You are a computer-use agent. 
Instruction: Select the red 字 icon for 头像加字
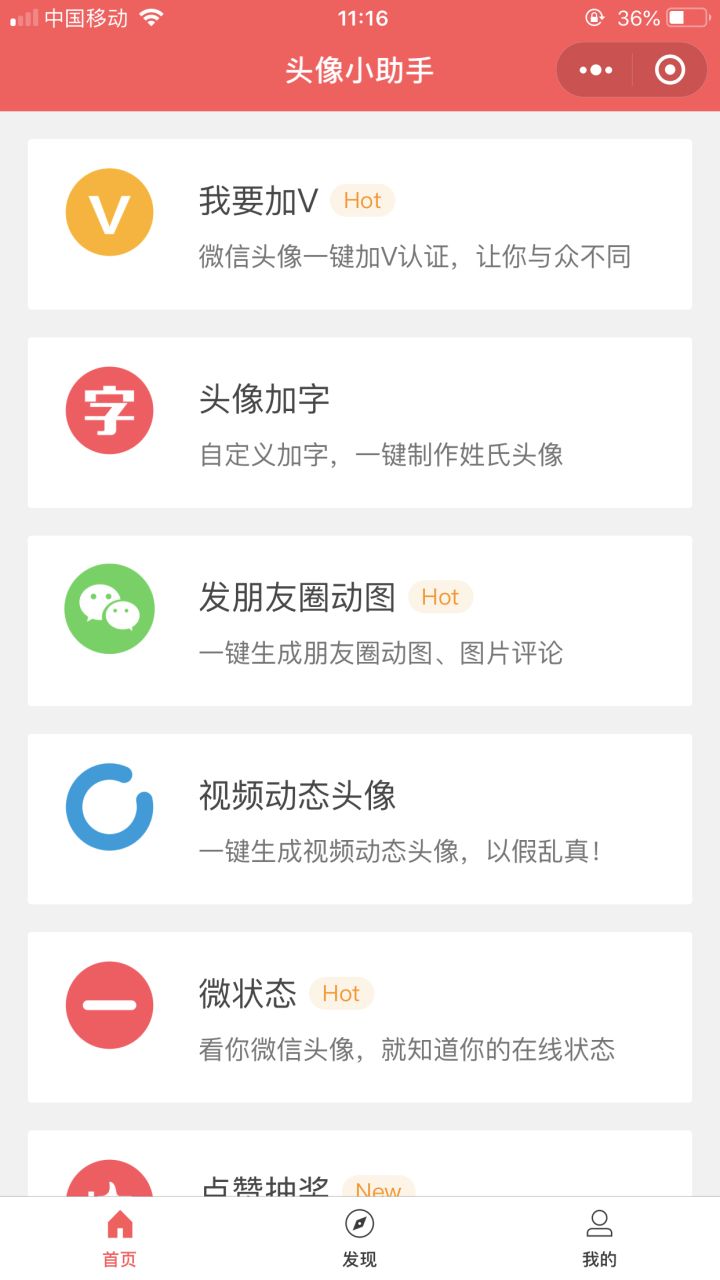(x=109, y=410)
